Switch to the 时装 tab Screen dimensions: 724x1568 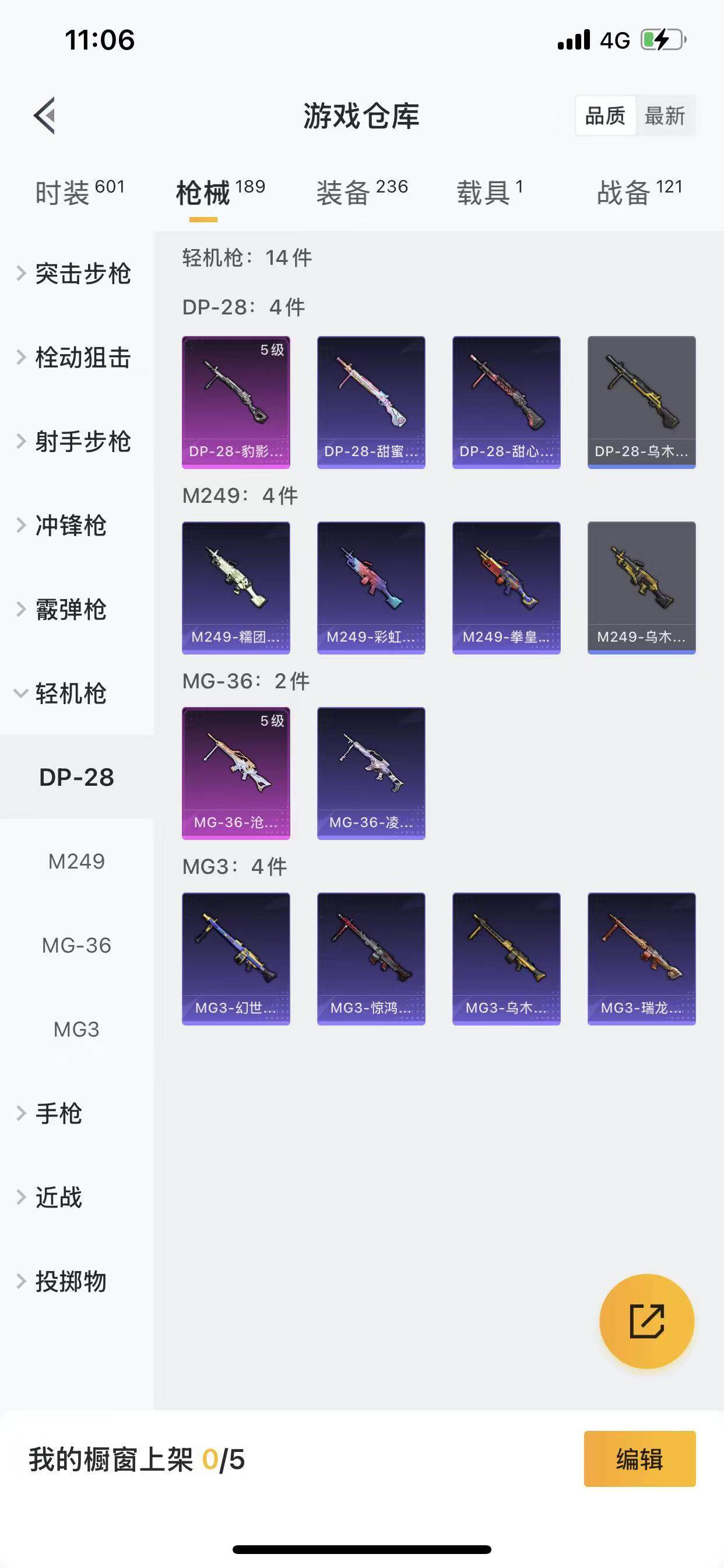pos(79,192)
